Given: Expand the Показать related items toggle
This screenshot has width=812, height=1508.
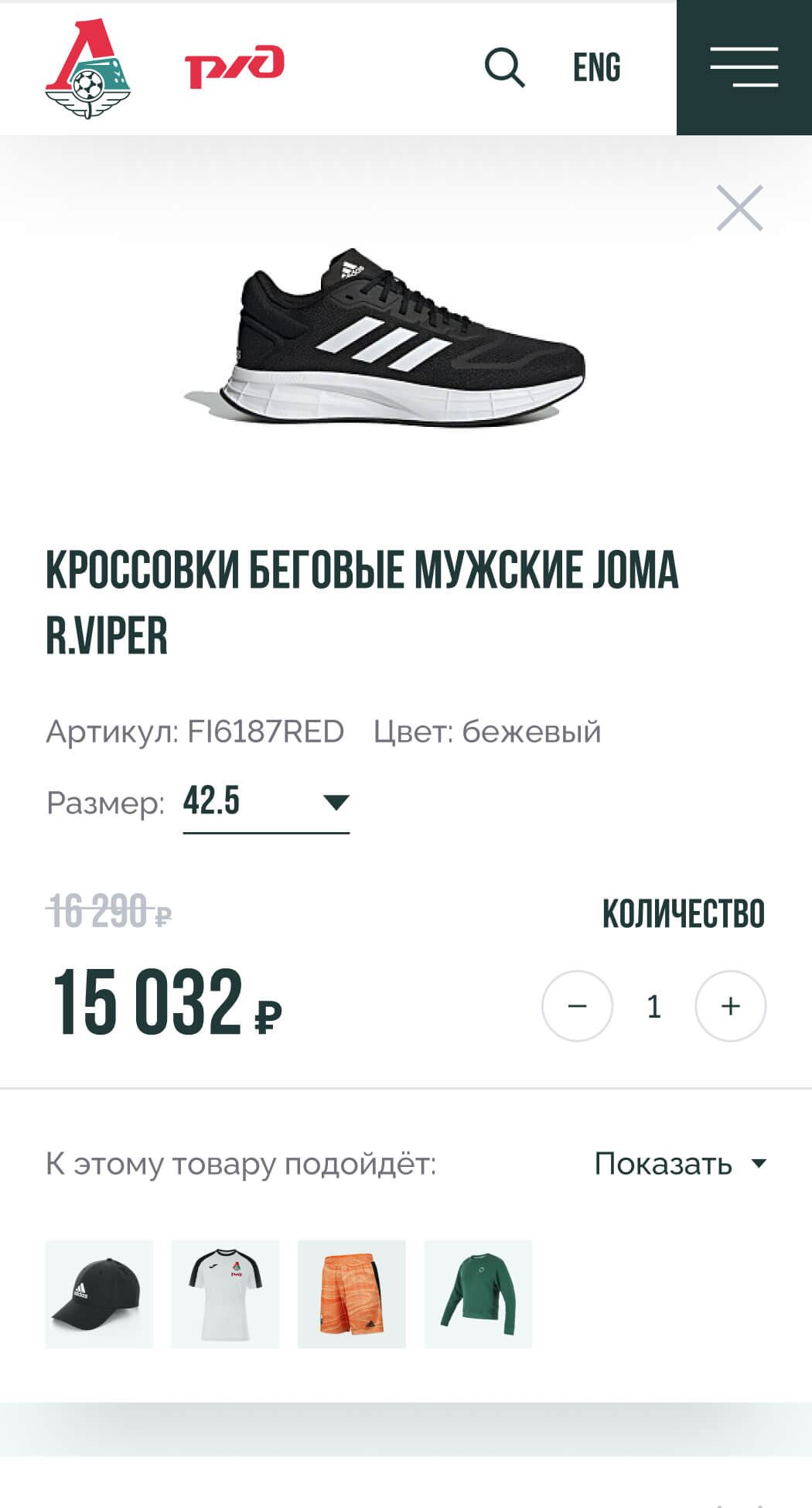Looking at the screenshot, I should click(679, 1164).
